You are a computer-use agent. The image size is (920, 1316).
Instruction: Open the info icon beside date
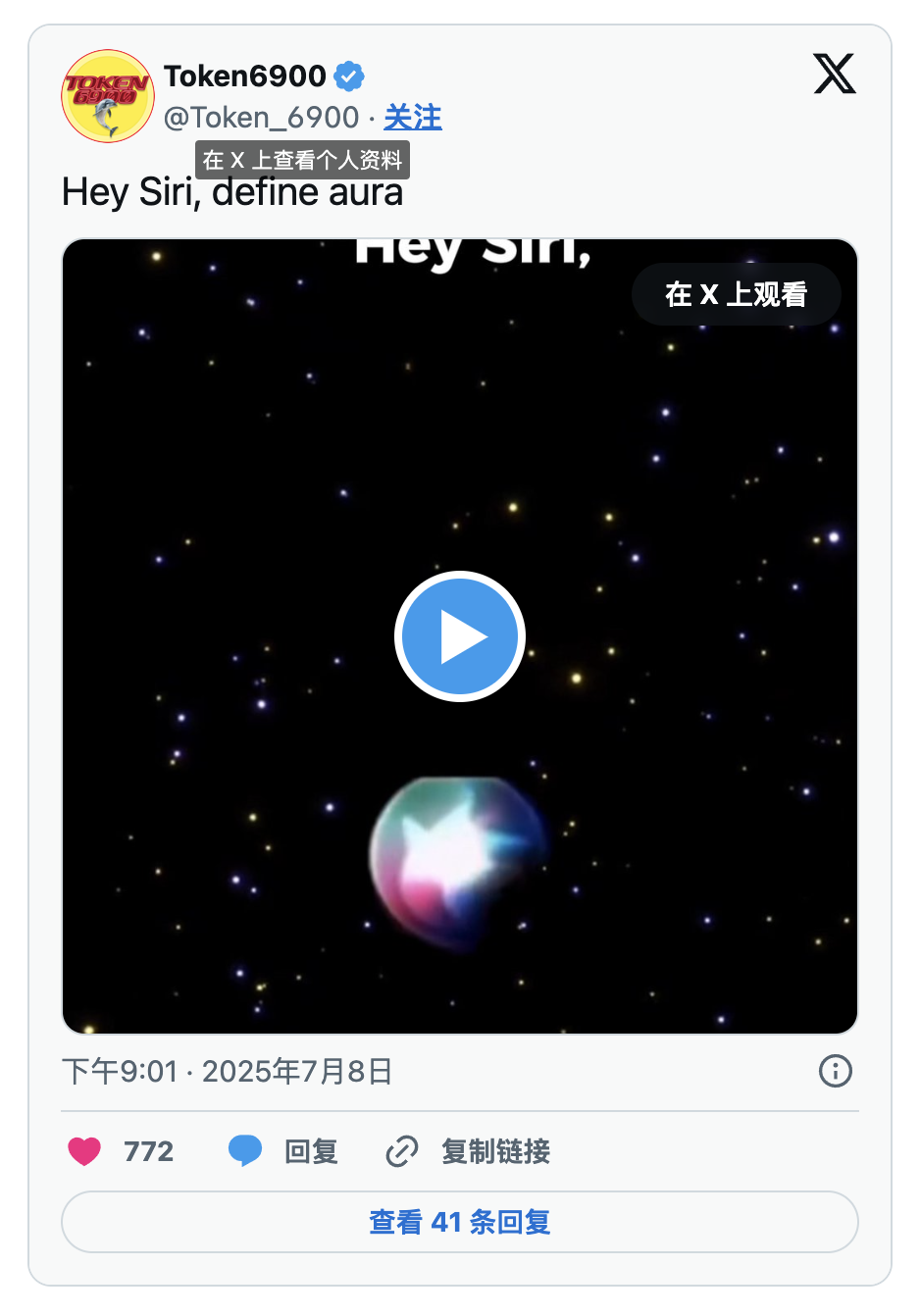[x=835, y=1071]
